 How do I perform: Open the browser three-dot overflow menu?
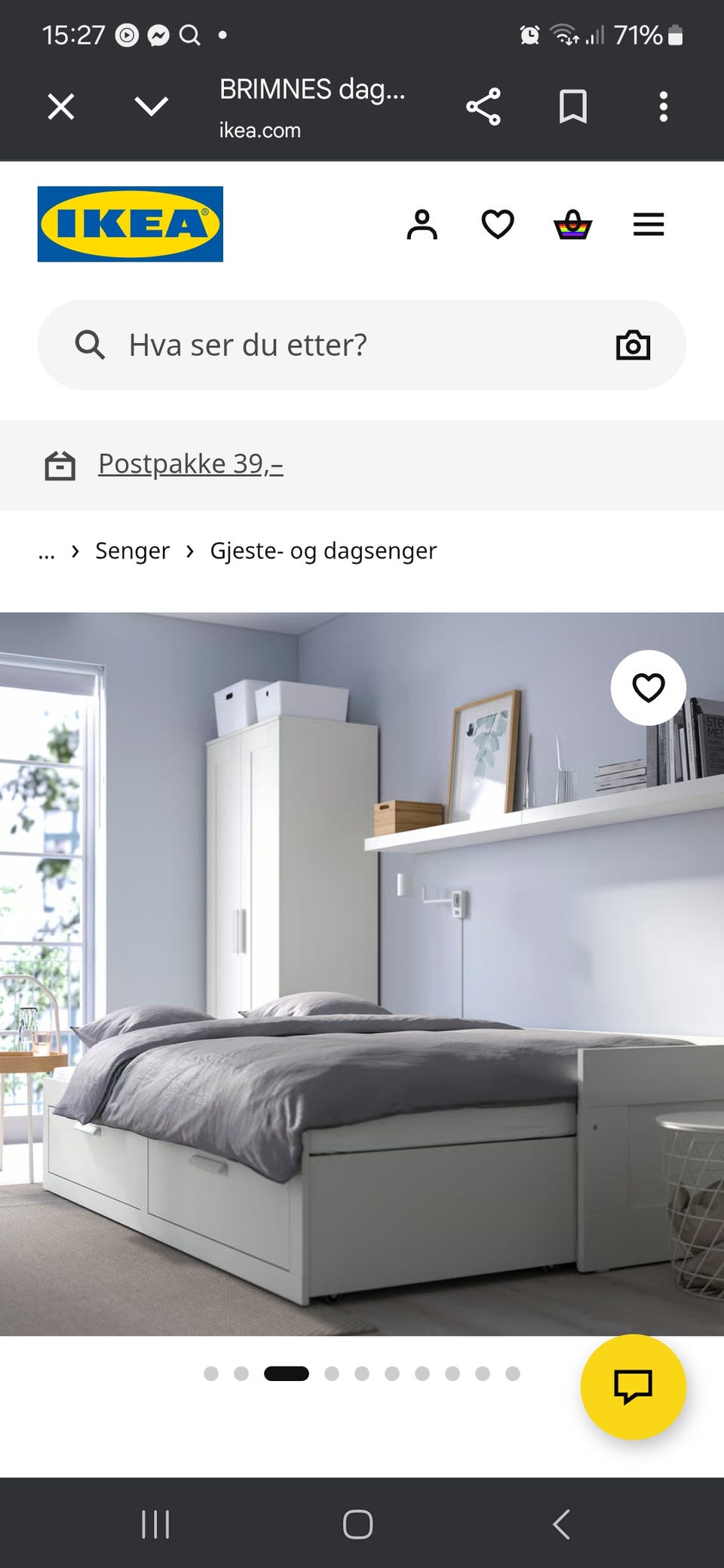click(664, 107)
